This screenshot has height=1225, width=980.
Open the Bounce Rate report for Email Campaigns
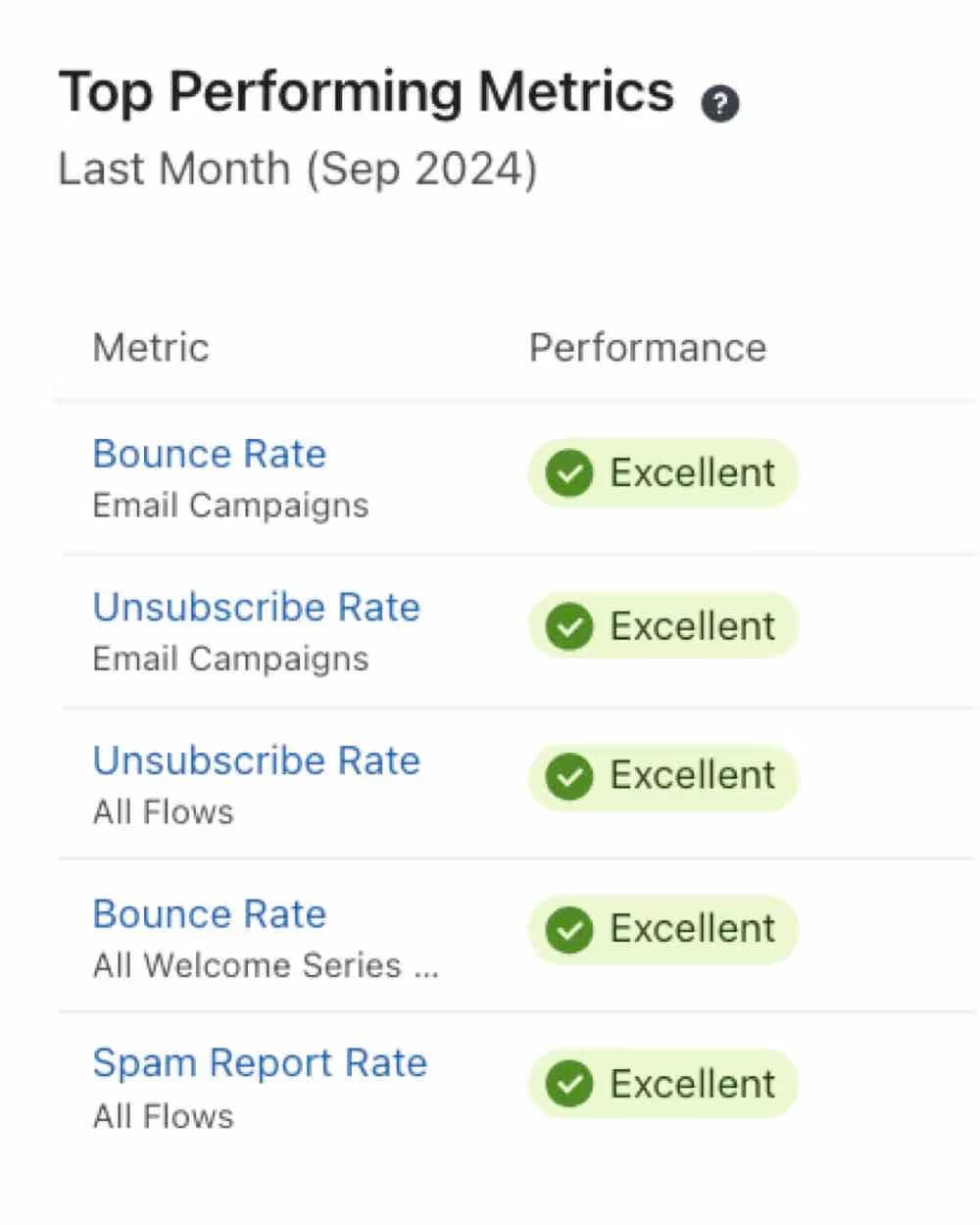[209, 454]
